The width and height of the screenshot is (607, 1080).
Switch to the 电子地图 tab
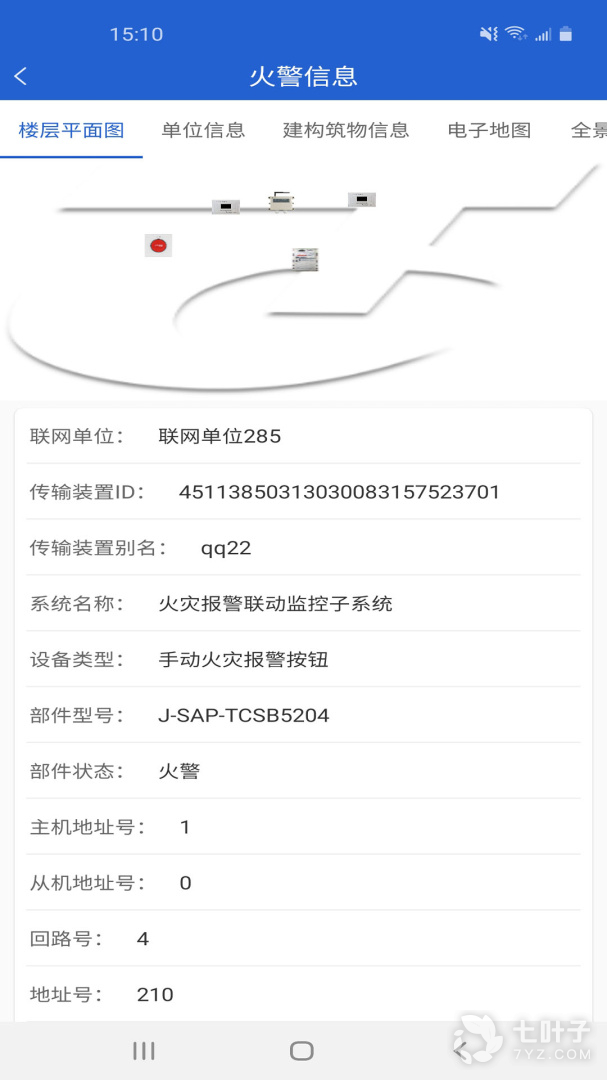point(489,130)
